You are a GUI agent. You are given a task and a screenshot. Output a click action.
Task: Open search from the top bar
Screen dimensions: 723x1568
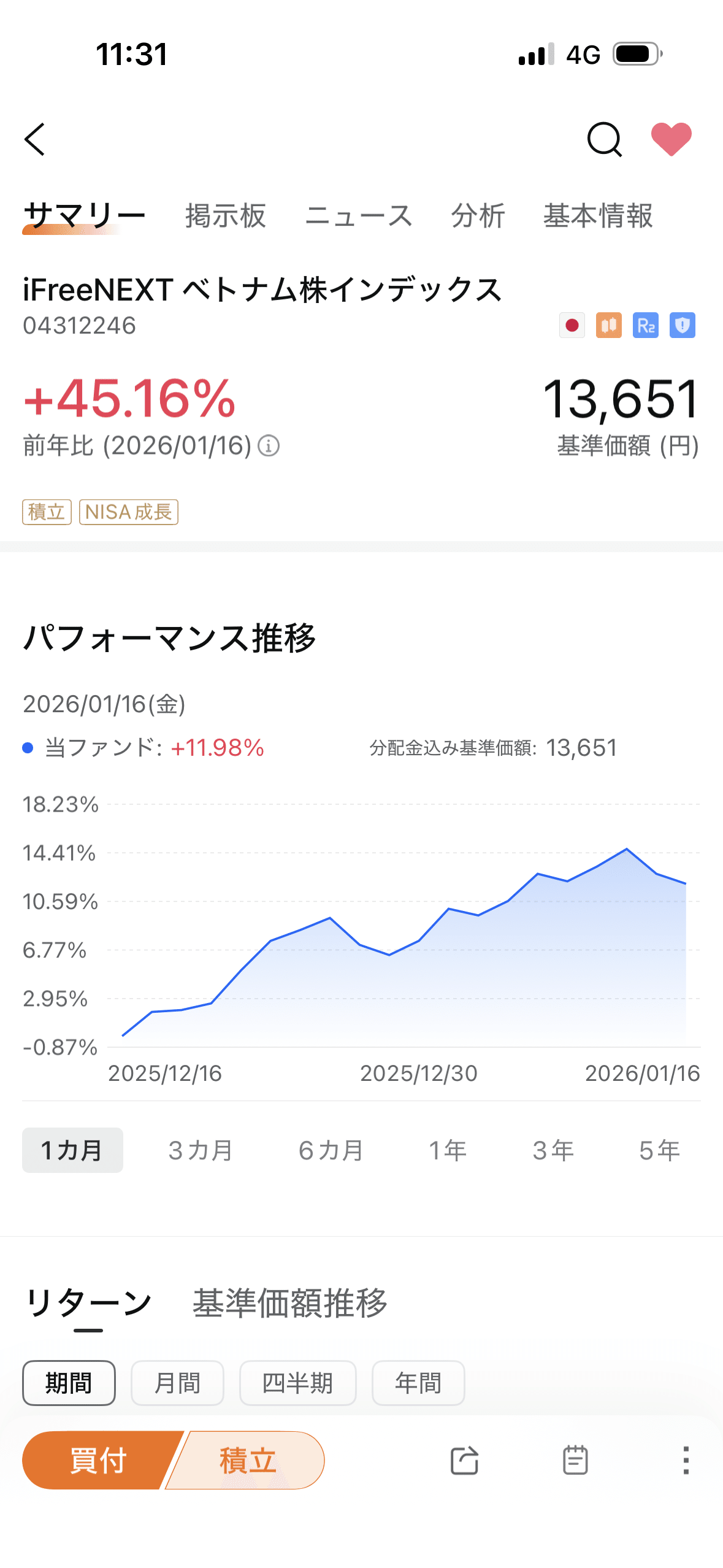click(x=604, y=140)
